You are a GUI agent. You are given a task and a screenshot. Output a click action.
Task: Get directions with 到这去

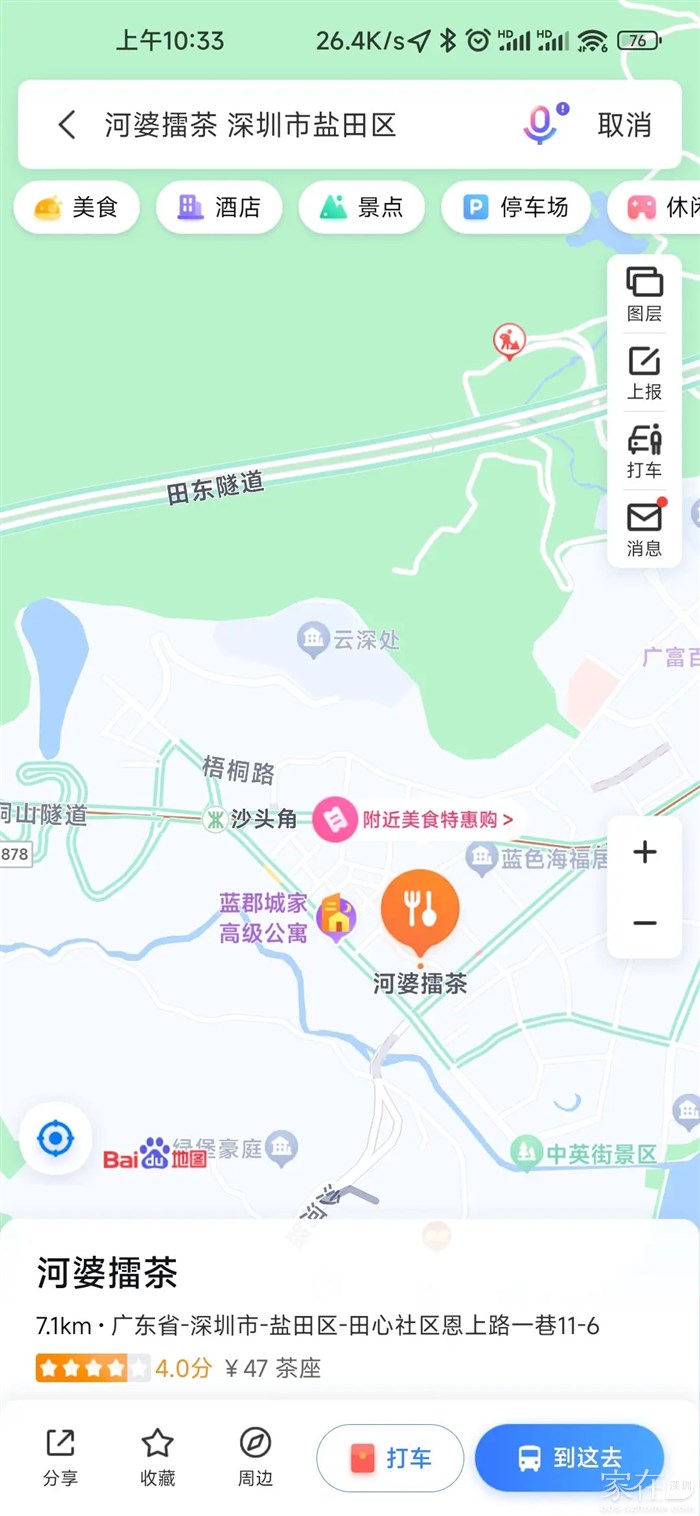(x=568, y=1458)
